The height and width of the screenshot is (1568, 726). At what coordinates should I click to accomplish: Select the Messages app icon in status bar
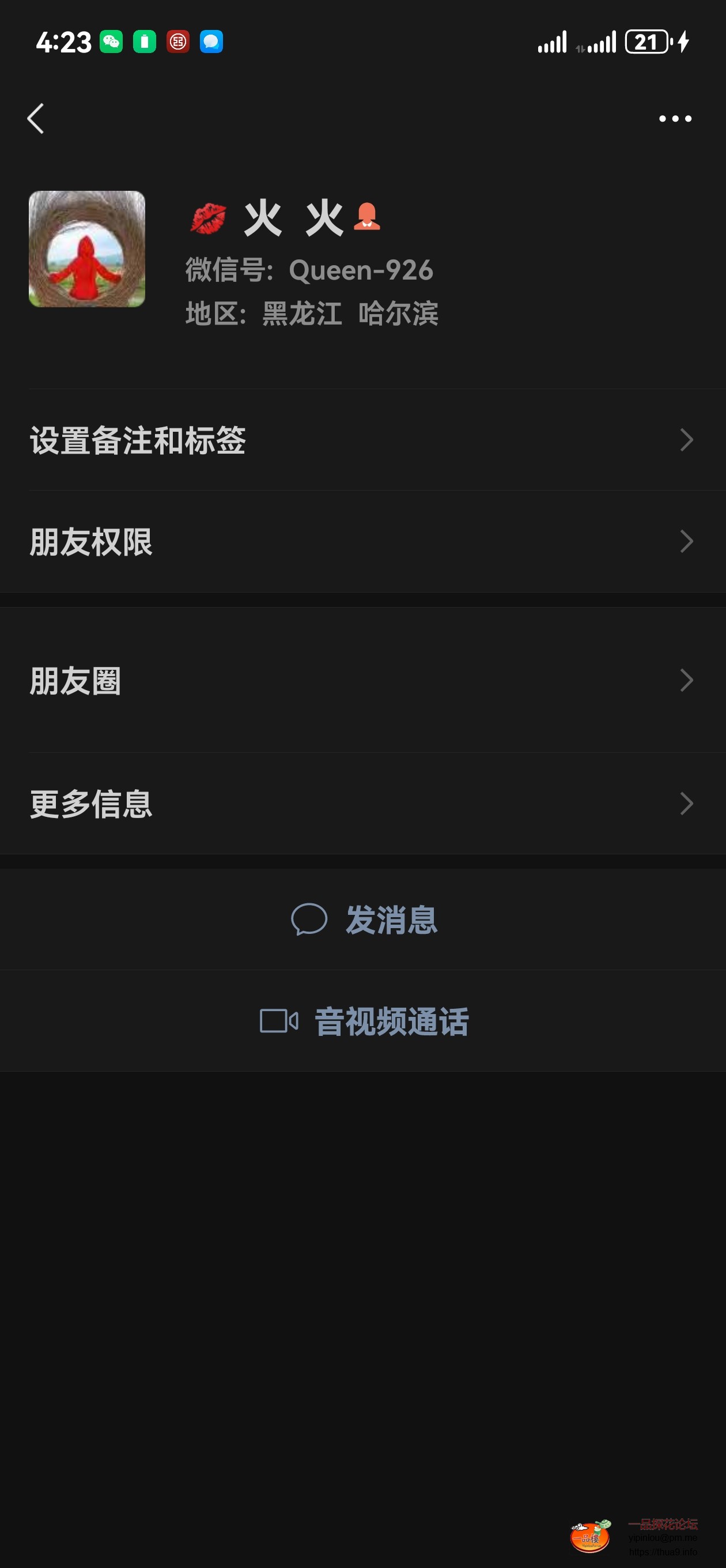pos(211,42)
